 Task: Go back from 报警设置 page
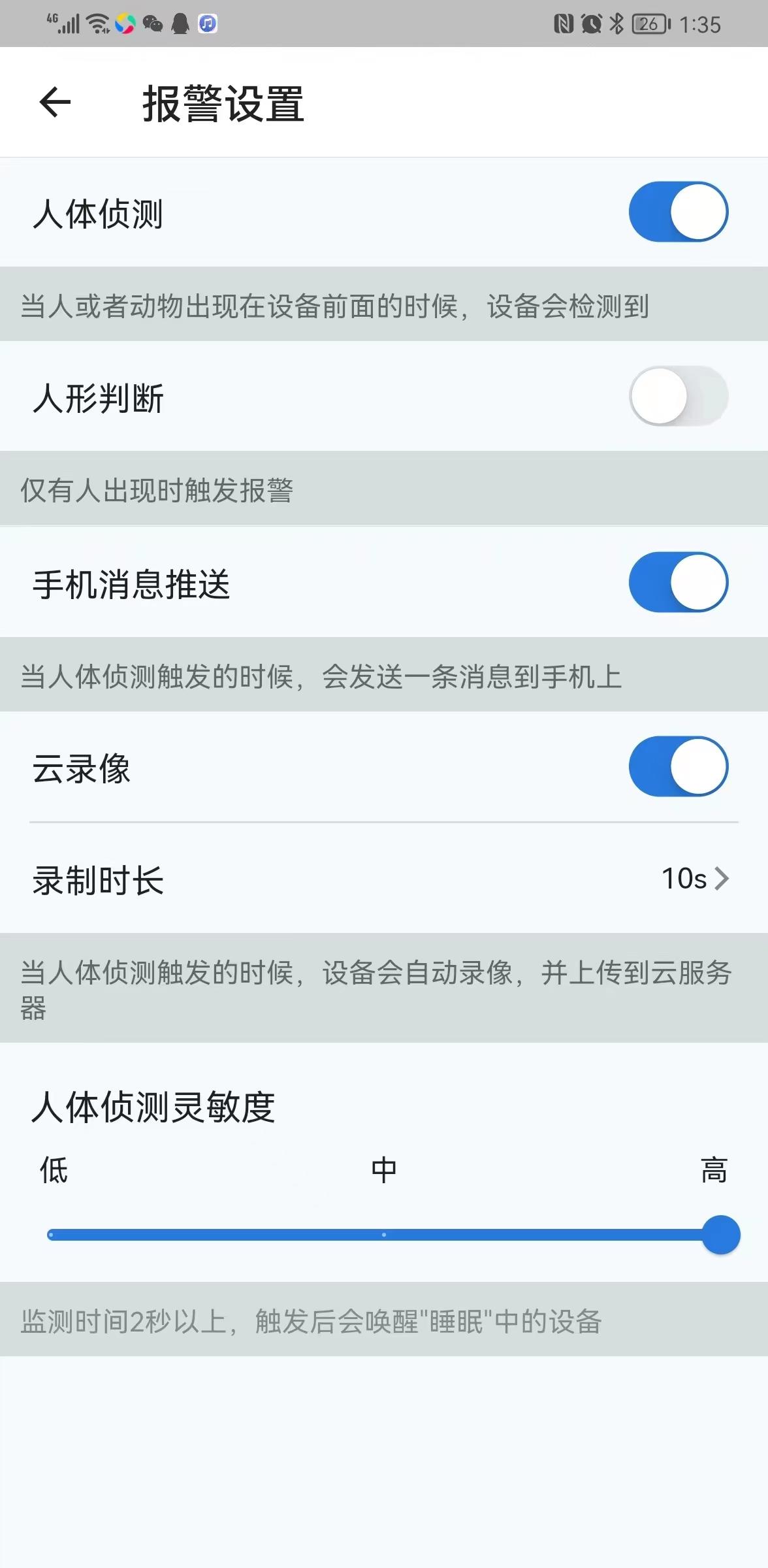coord(55,103)
